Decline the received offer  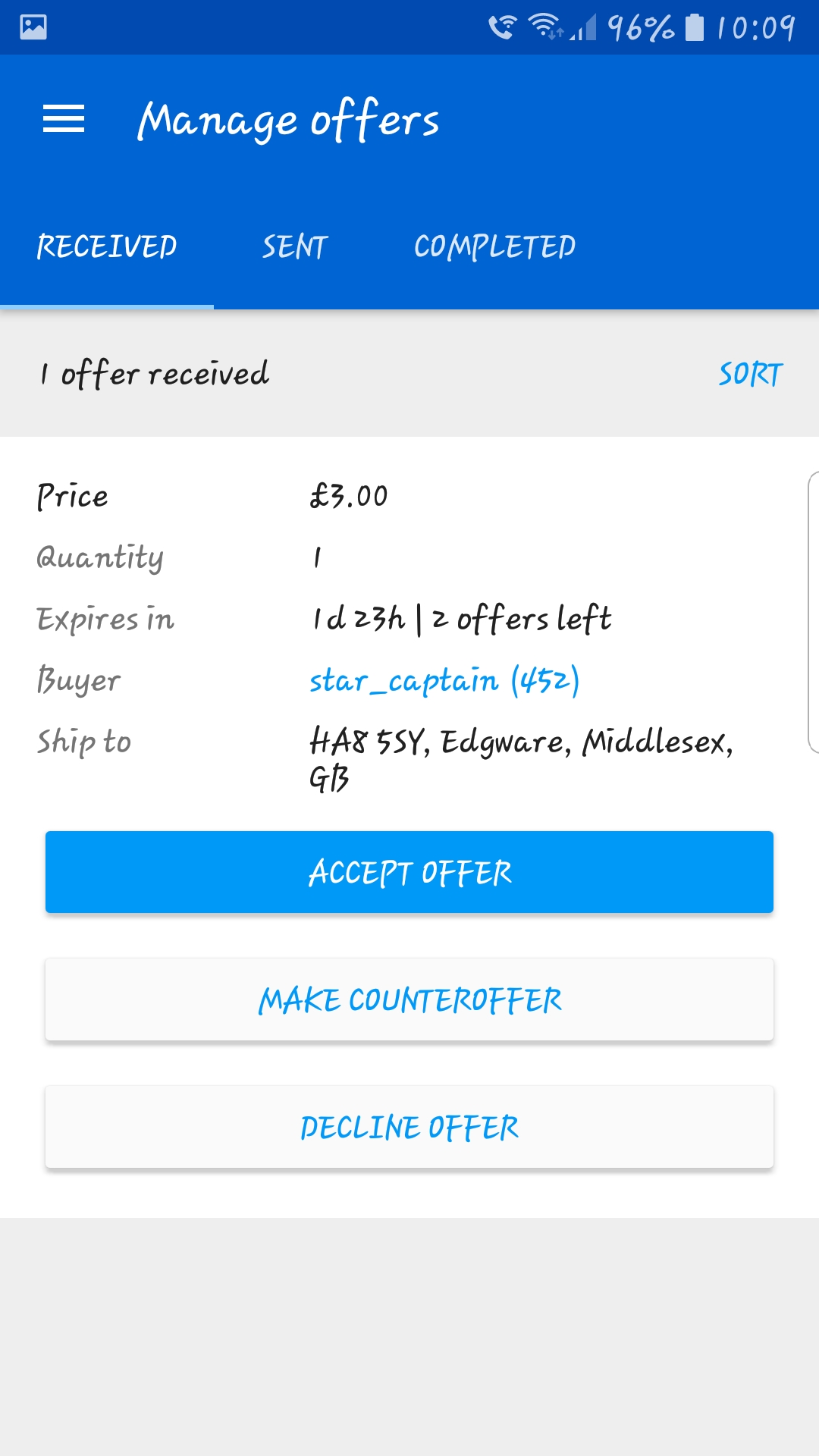[409, 1127]
